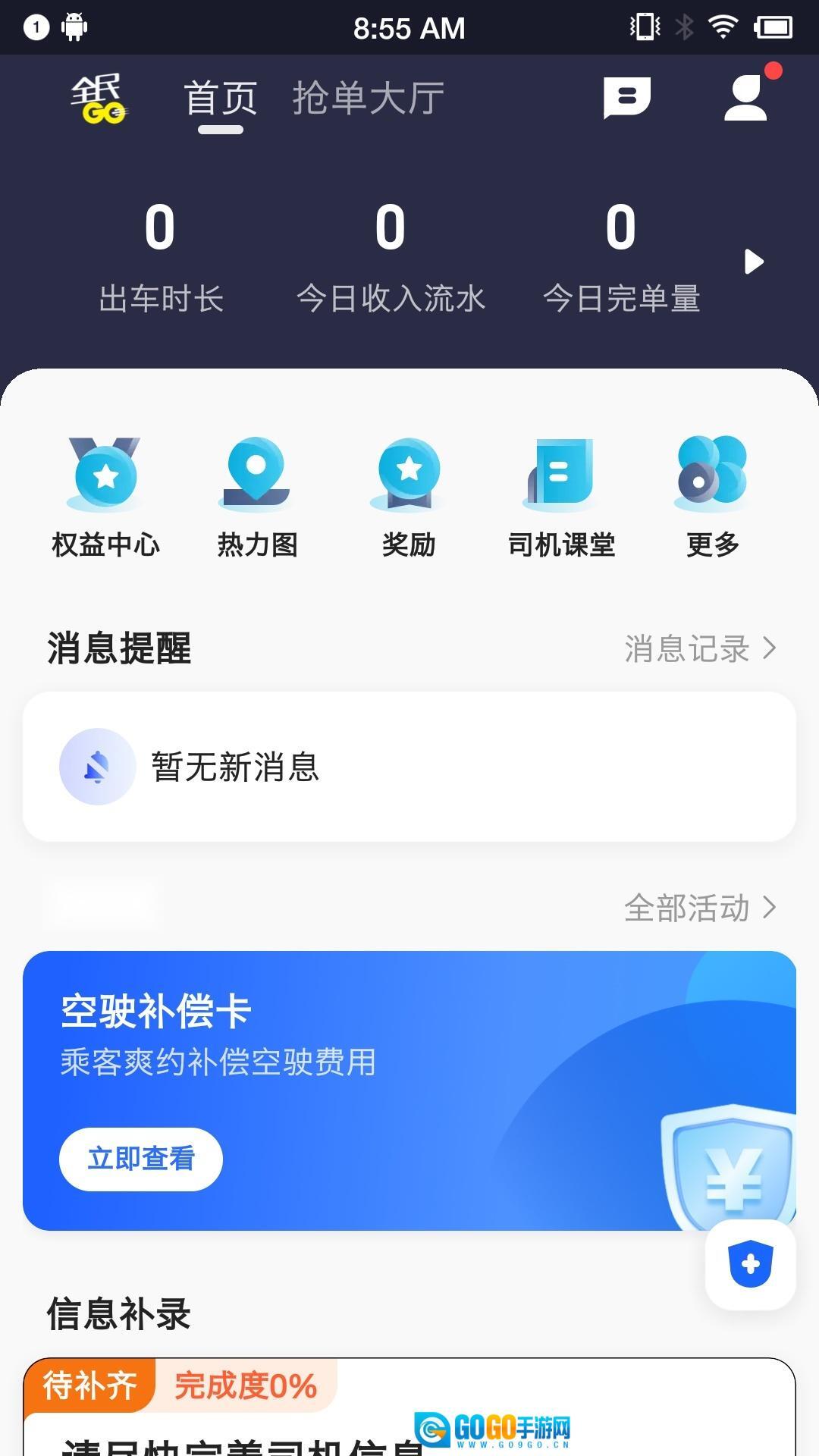
Task: Open the user profile icon
Action: coord(747,97)
